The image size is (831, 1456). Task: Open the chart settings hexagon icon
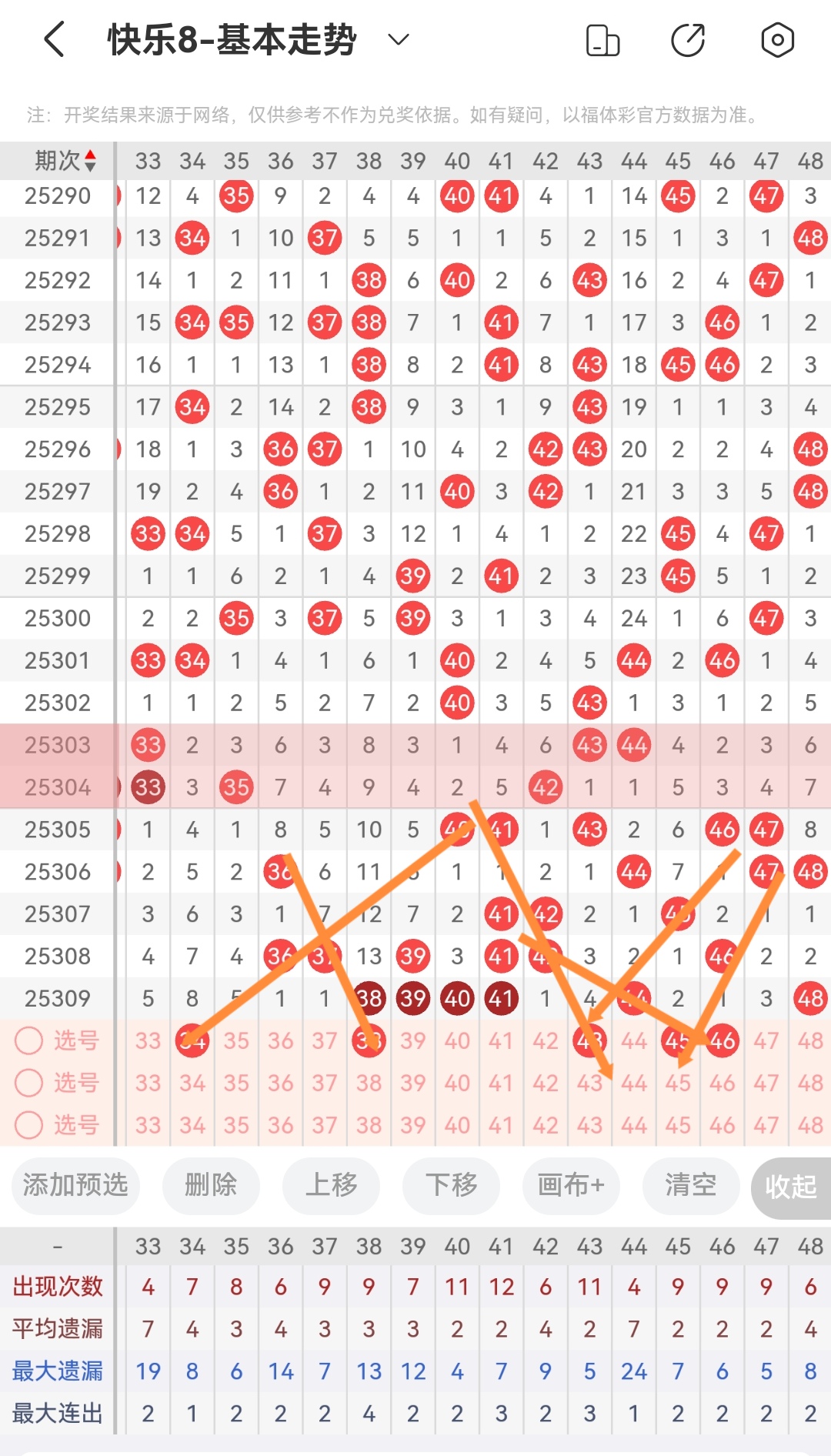coord(777,40)
